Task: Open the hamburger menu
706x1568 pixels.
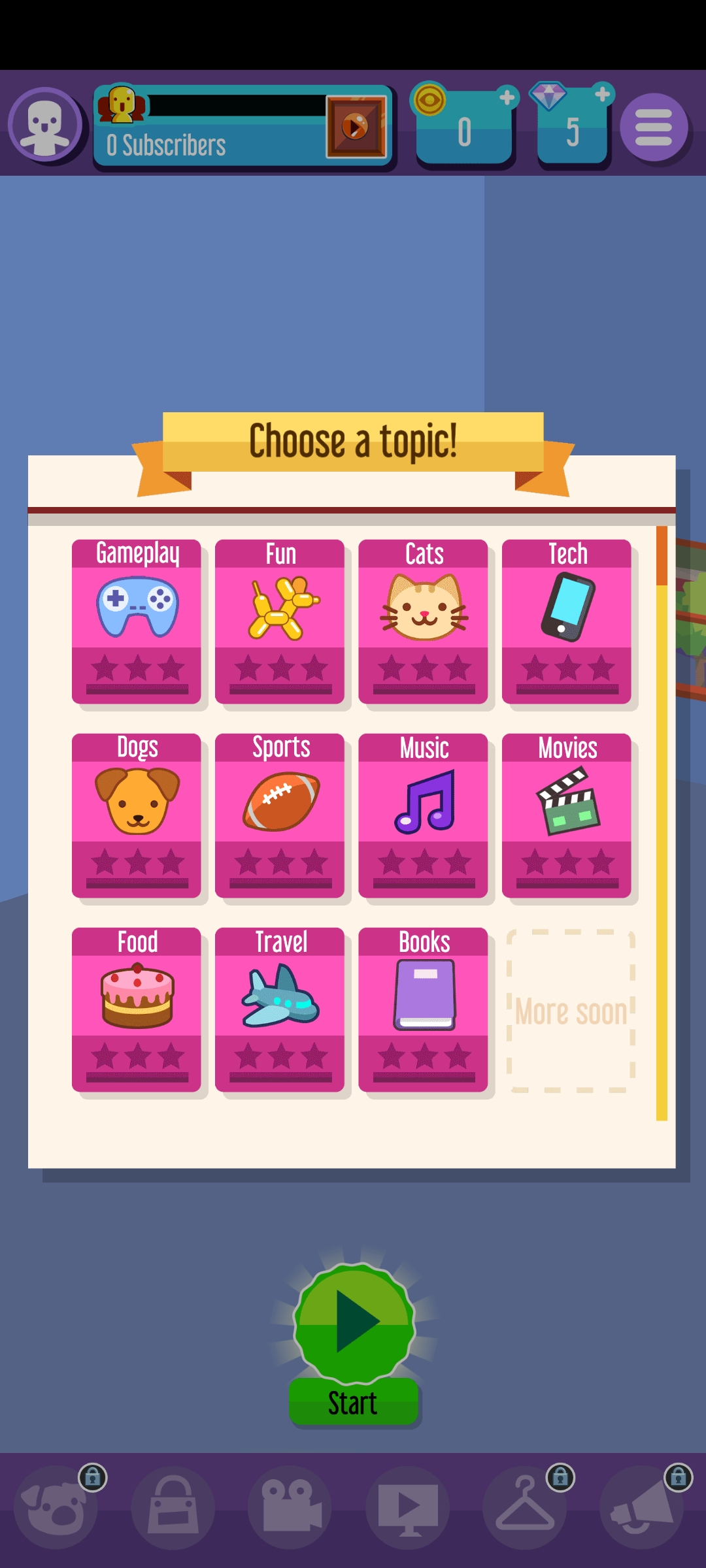Action: (654, 127)
